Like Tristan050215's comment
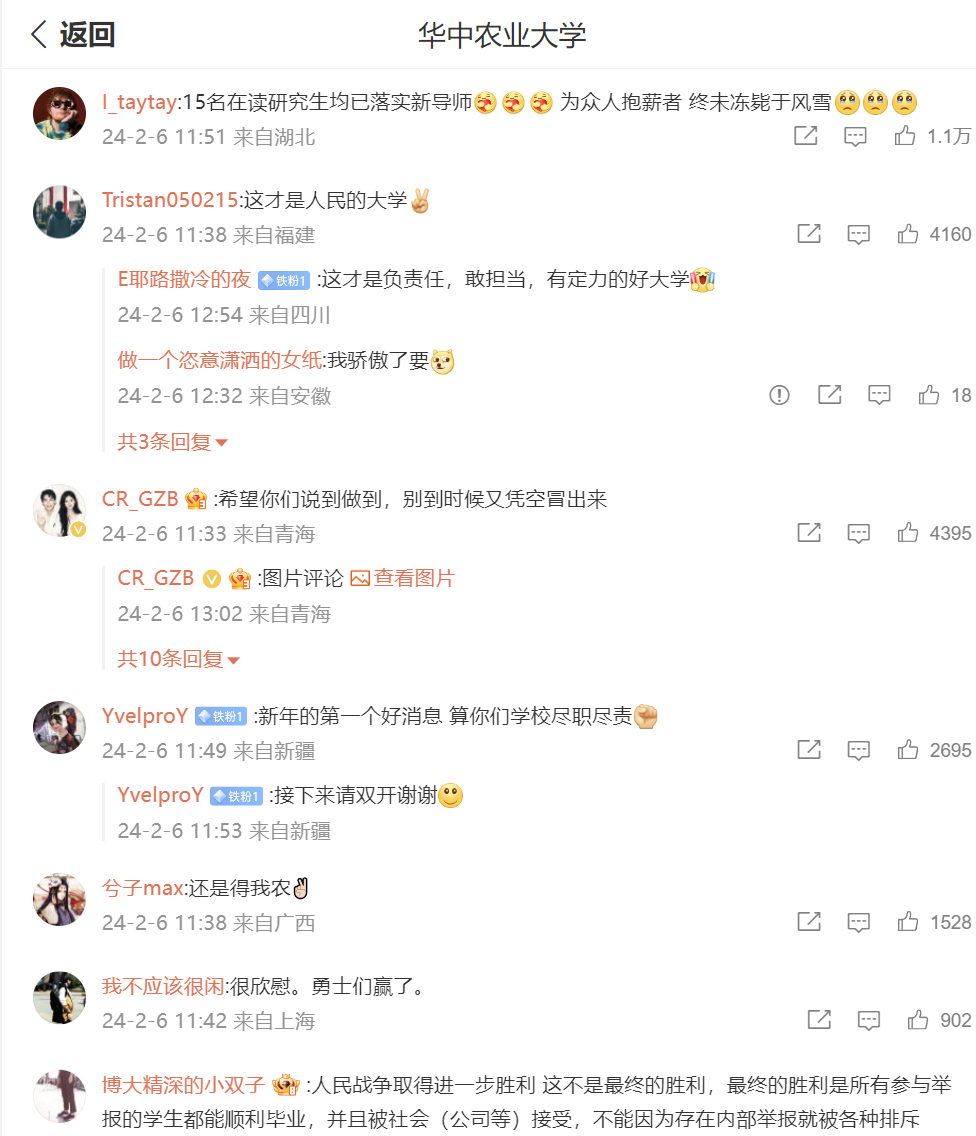 click(x=908, y=234)
